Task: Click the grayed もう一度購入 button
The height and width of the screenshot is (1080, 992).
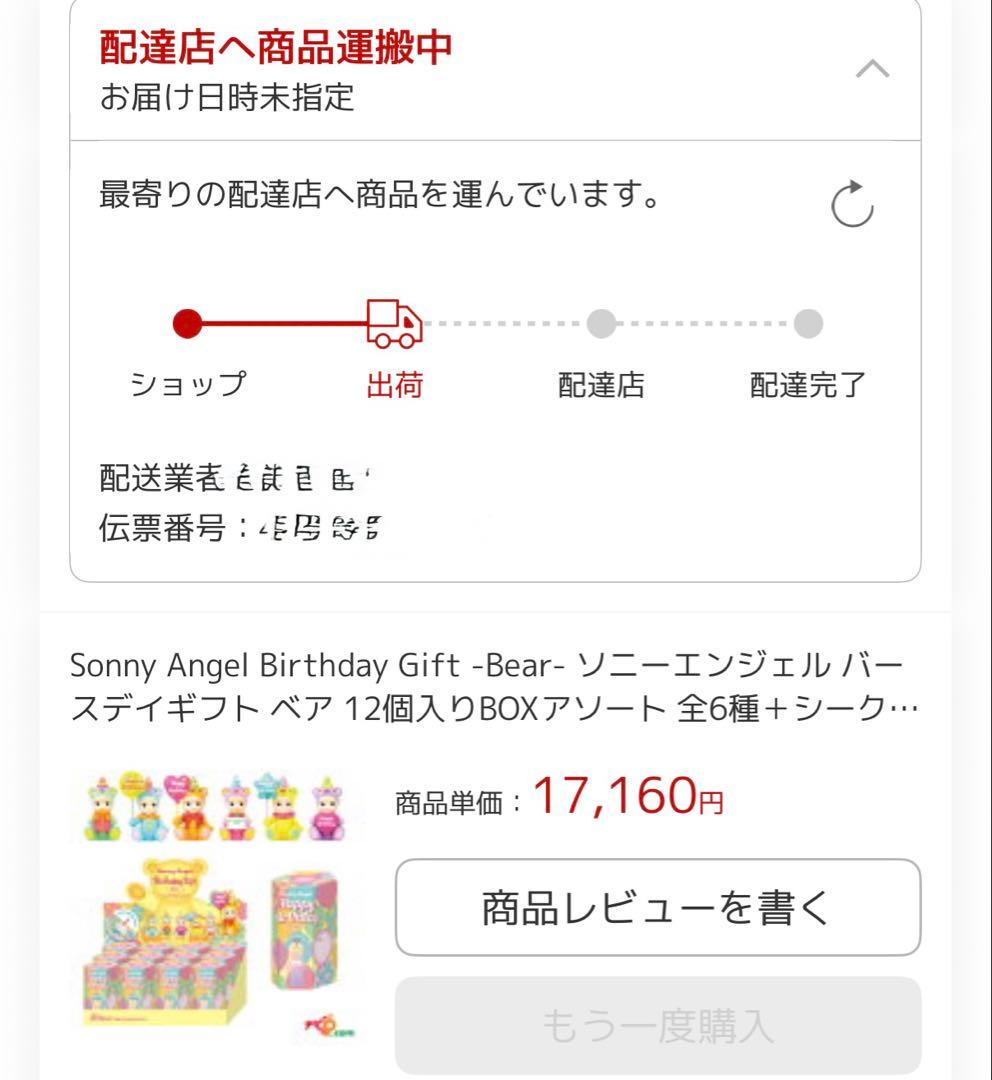Action: pos(659,1020)
